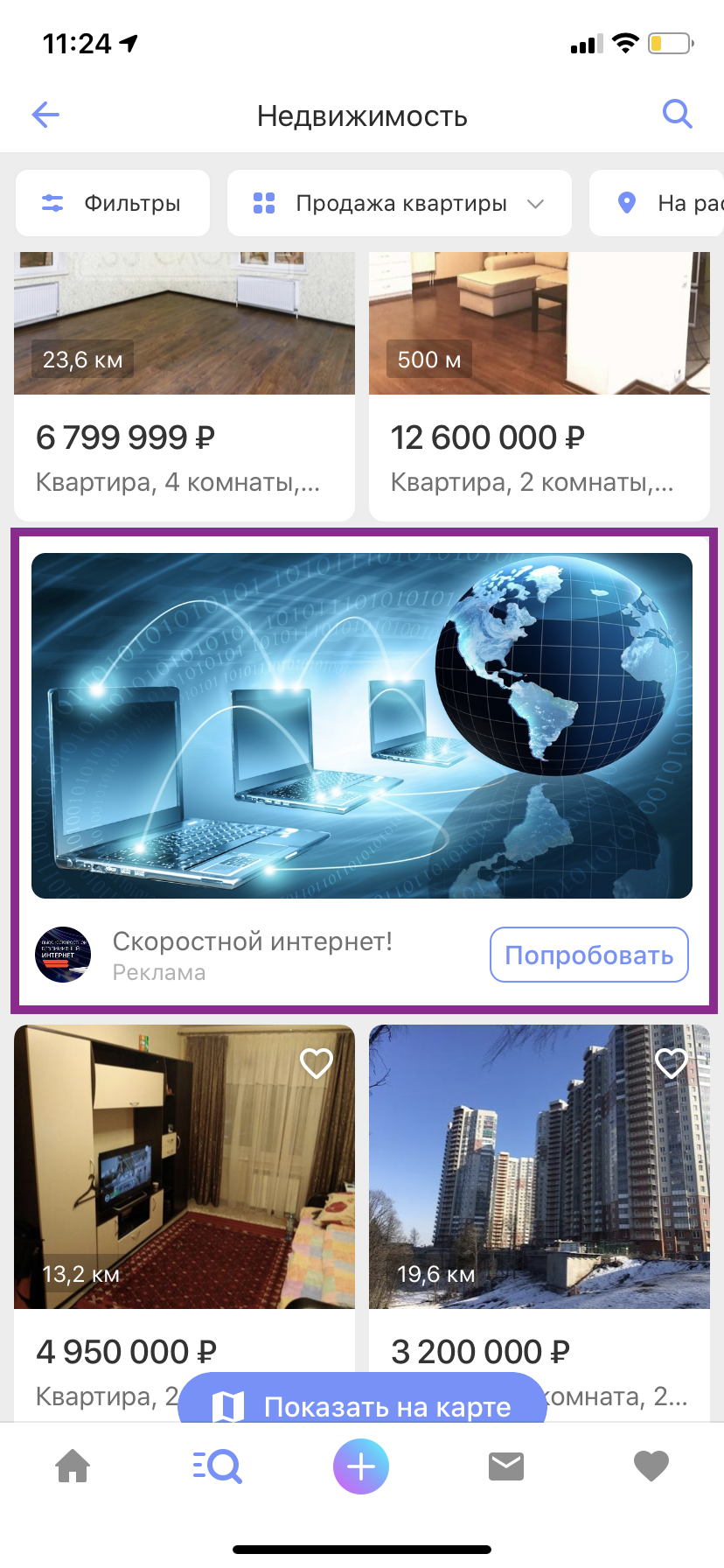
Task: Open the favorites heart tab
Action: [651, 1466]
